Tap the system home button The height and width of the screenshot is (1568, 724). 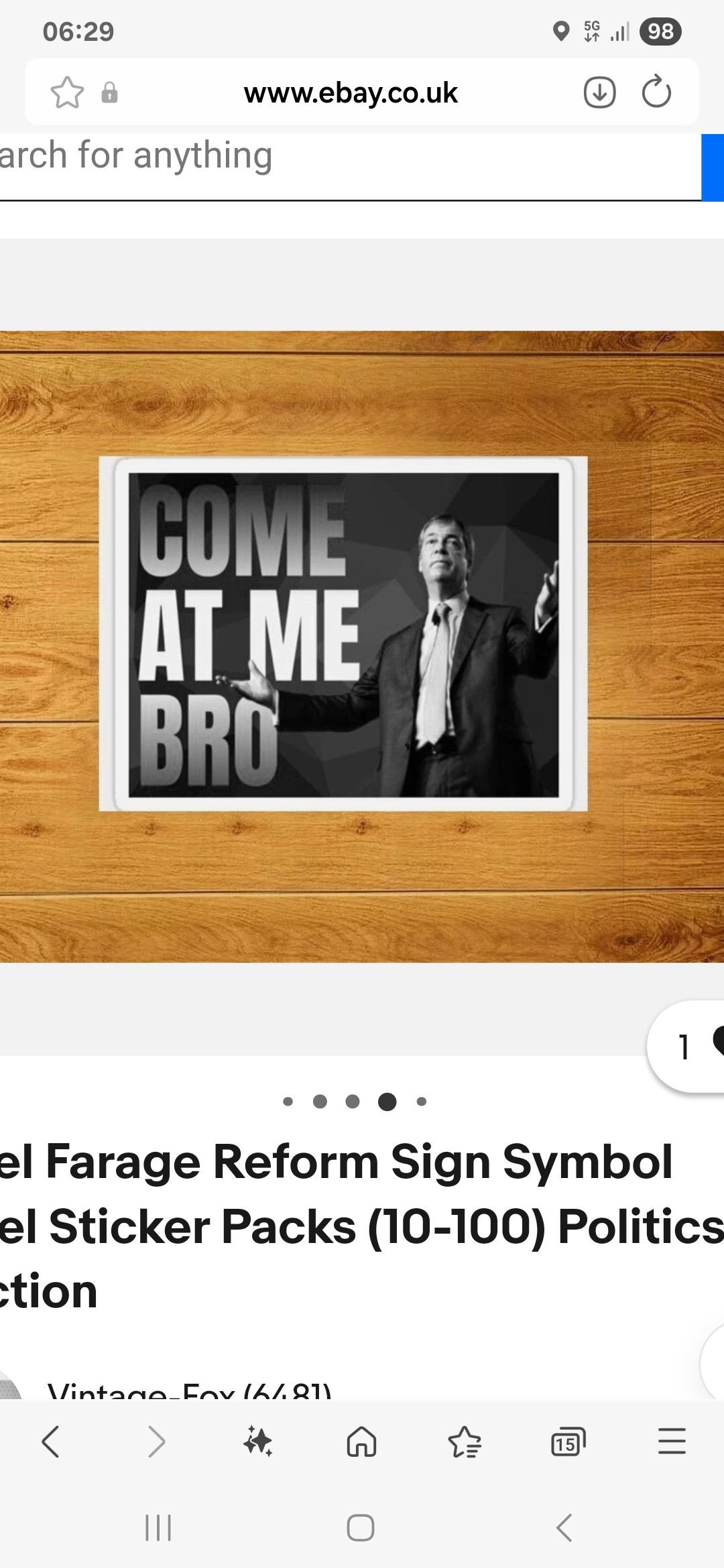(x=361, y=1528)
